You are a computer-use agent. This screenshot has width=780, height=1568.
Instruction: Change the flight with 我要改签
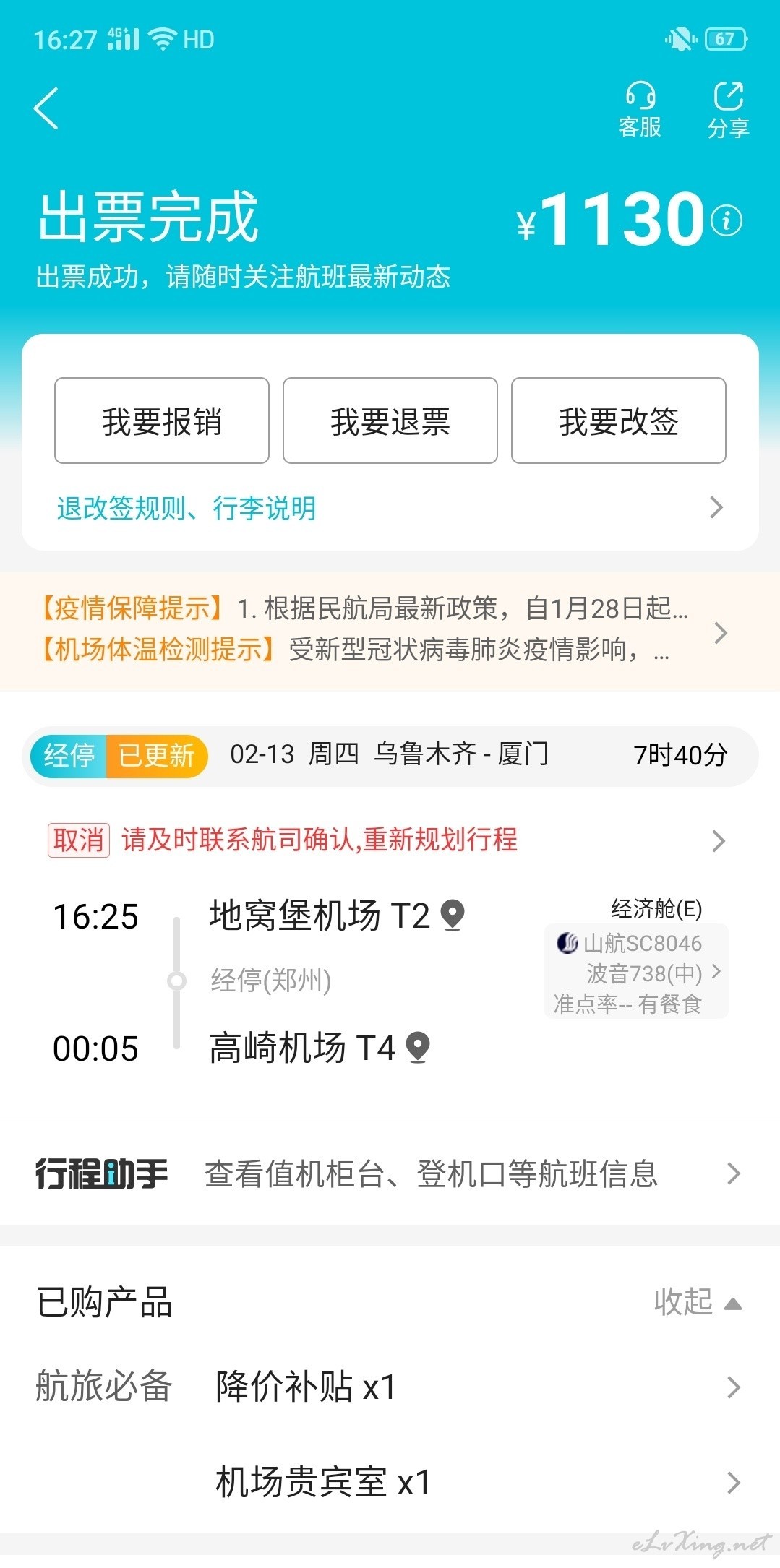619,421
